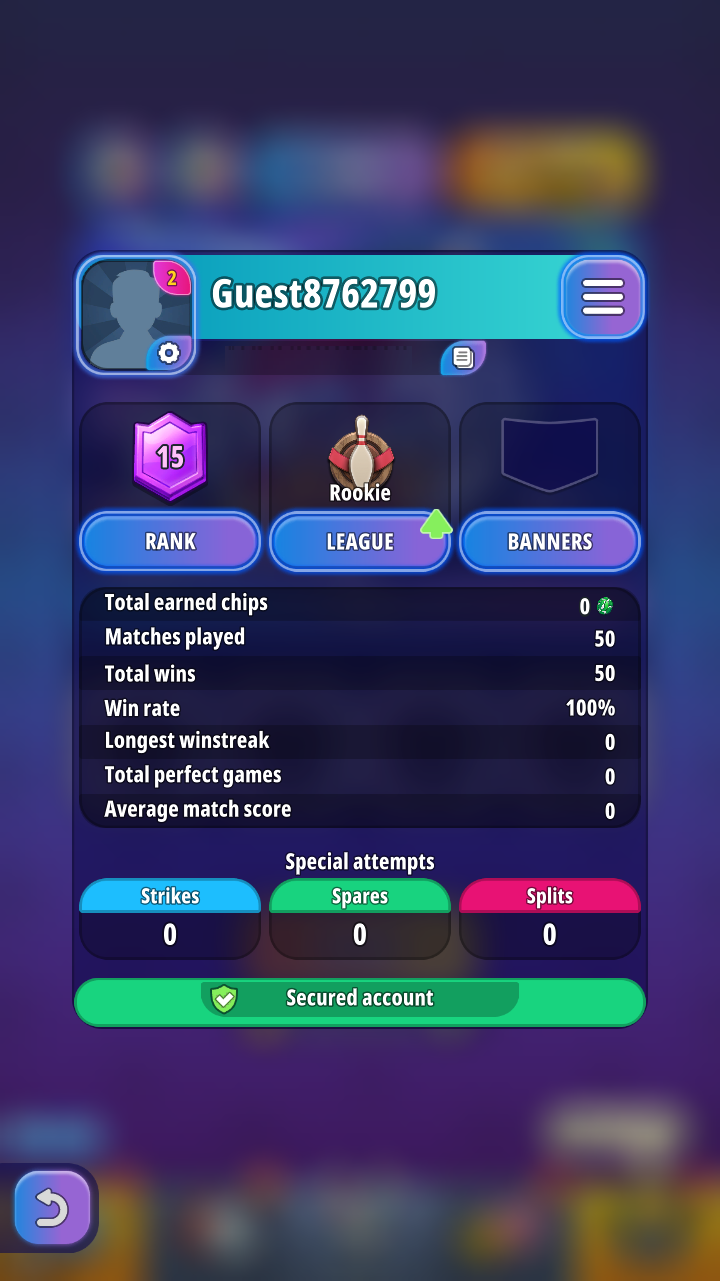The height and width of the screenshot is (1281, 720).
Task: Open the Banners section
Action: point(549,542)
